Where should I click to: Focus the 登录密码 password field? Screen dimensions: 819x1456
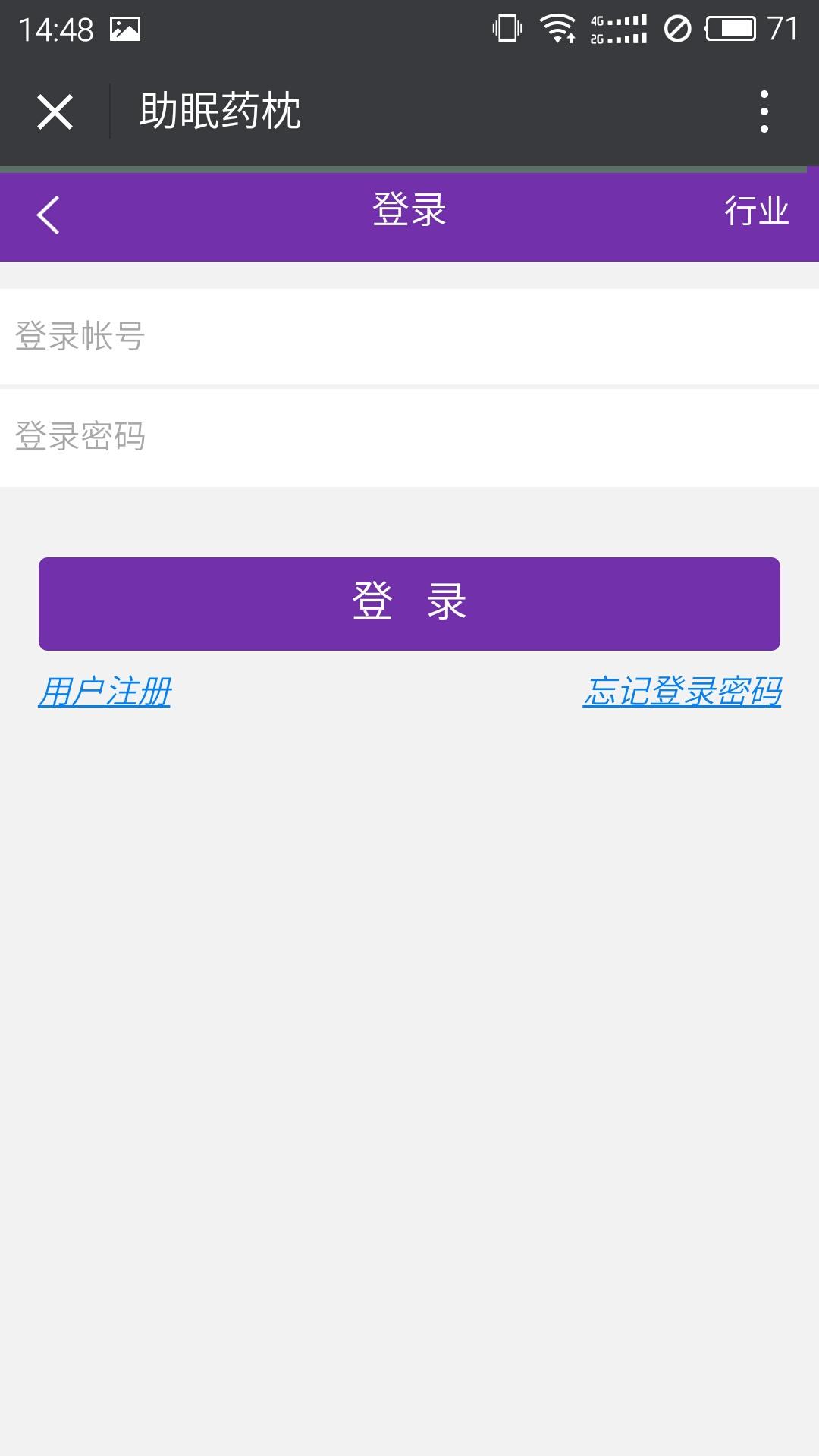pyautogui.click(x=409, y=437)
